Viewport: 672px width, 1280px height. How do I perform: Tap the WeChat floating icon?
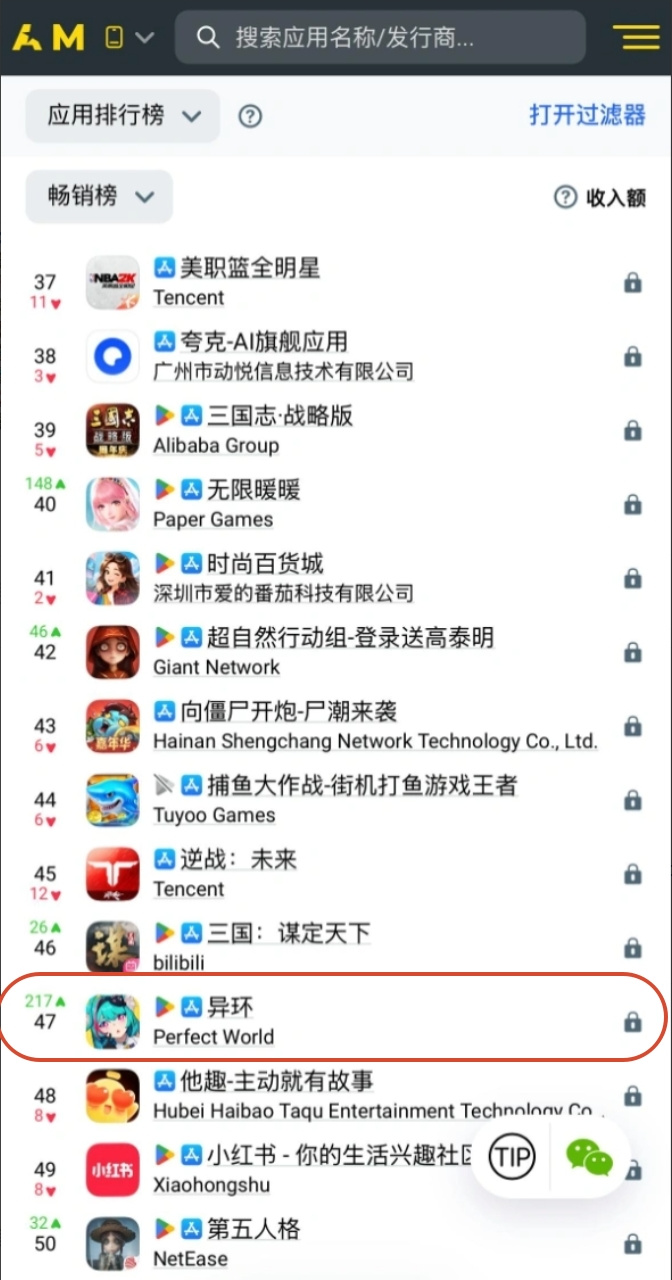[x=589, y=1157]
